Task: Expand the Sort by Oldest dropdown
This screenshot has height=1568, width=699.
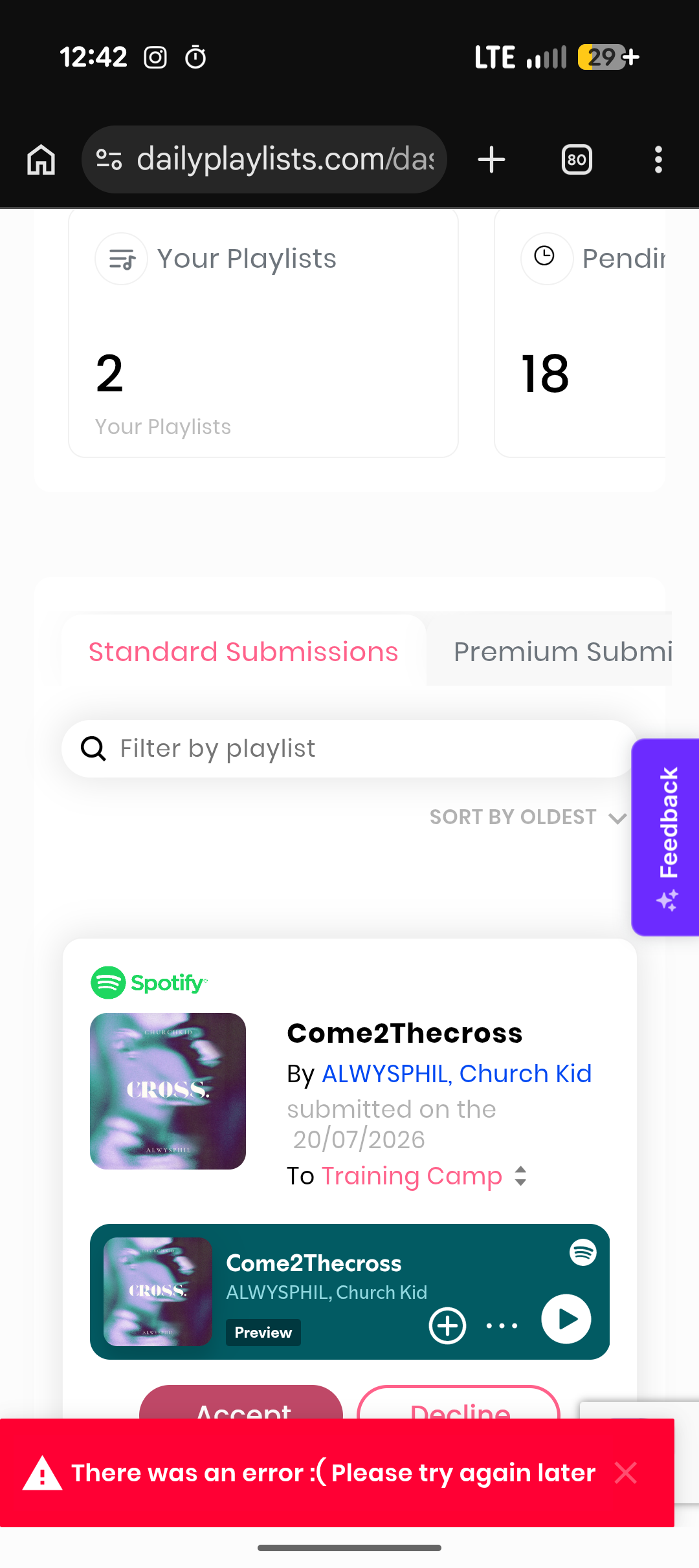Action: pyautogui.click(x=529, y=818)
